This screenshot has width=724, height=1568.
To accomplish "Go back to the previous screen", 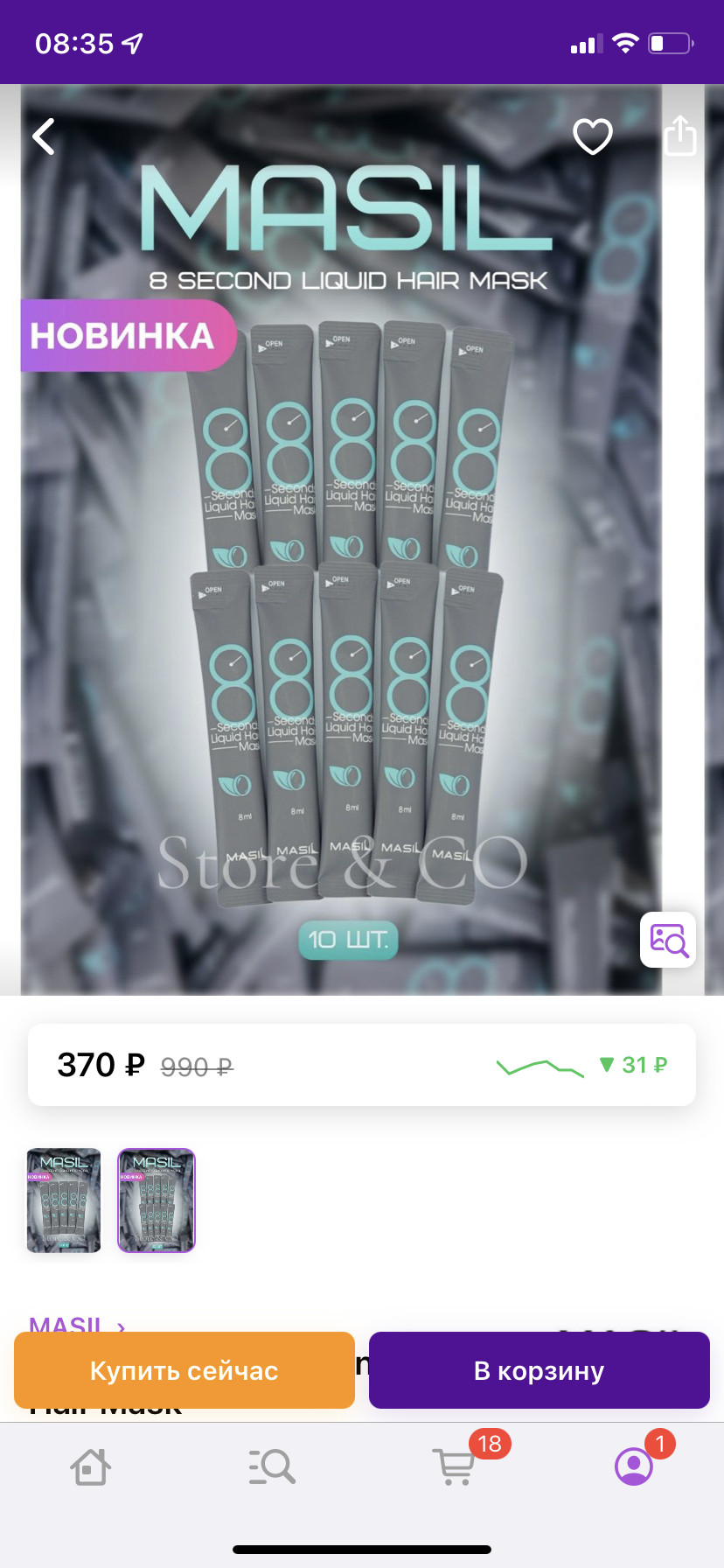I will (44, 136).
